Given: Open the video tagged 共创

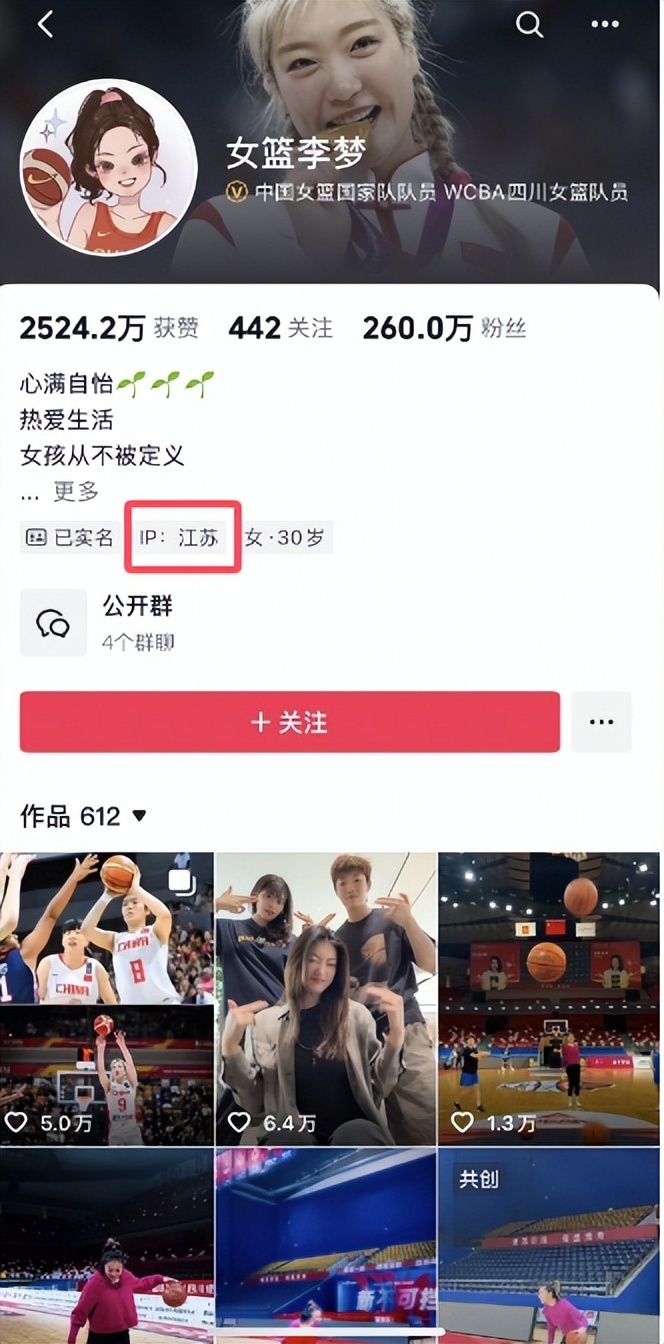Looking at the screenshot, I should pos(550,1245).
